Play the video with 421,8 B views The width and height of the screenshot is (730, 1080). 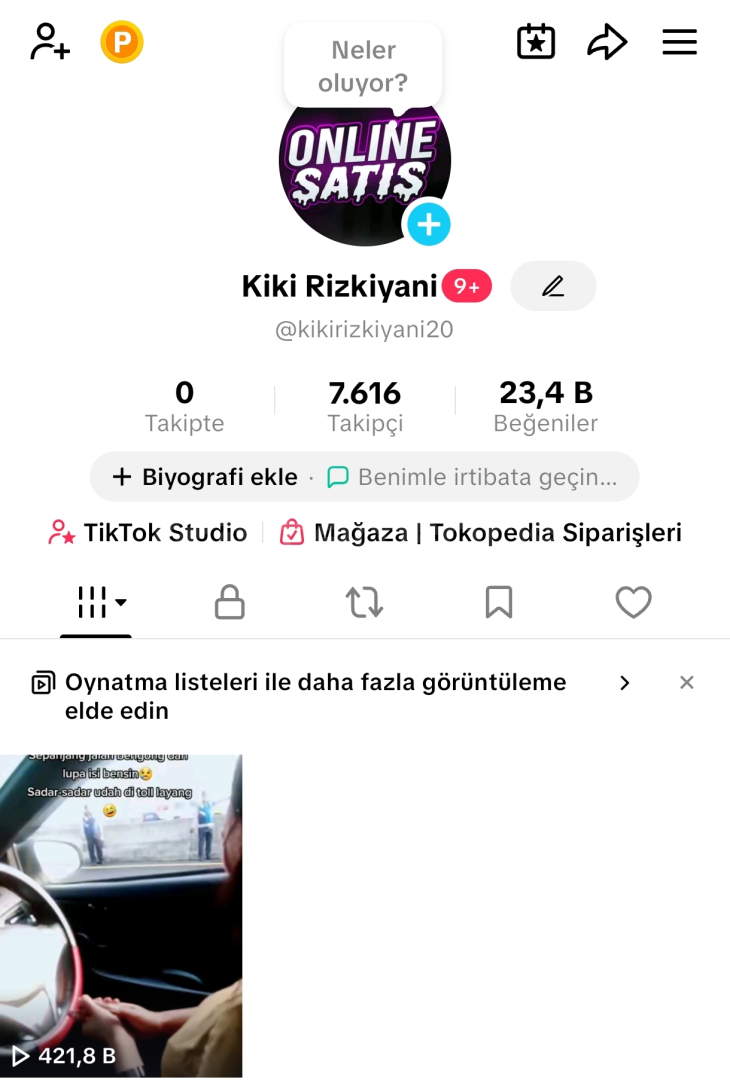tap(121, 915)
